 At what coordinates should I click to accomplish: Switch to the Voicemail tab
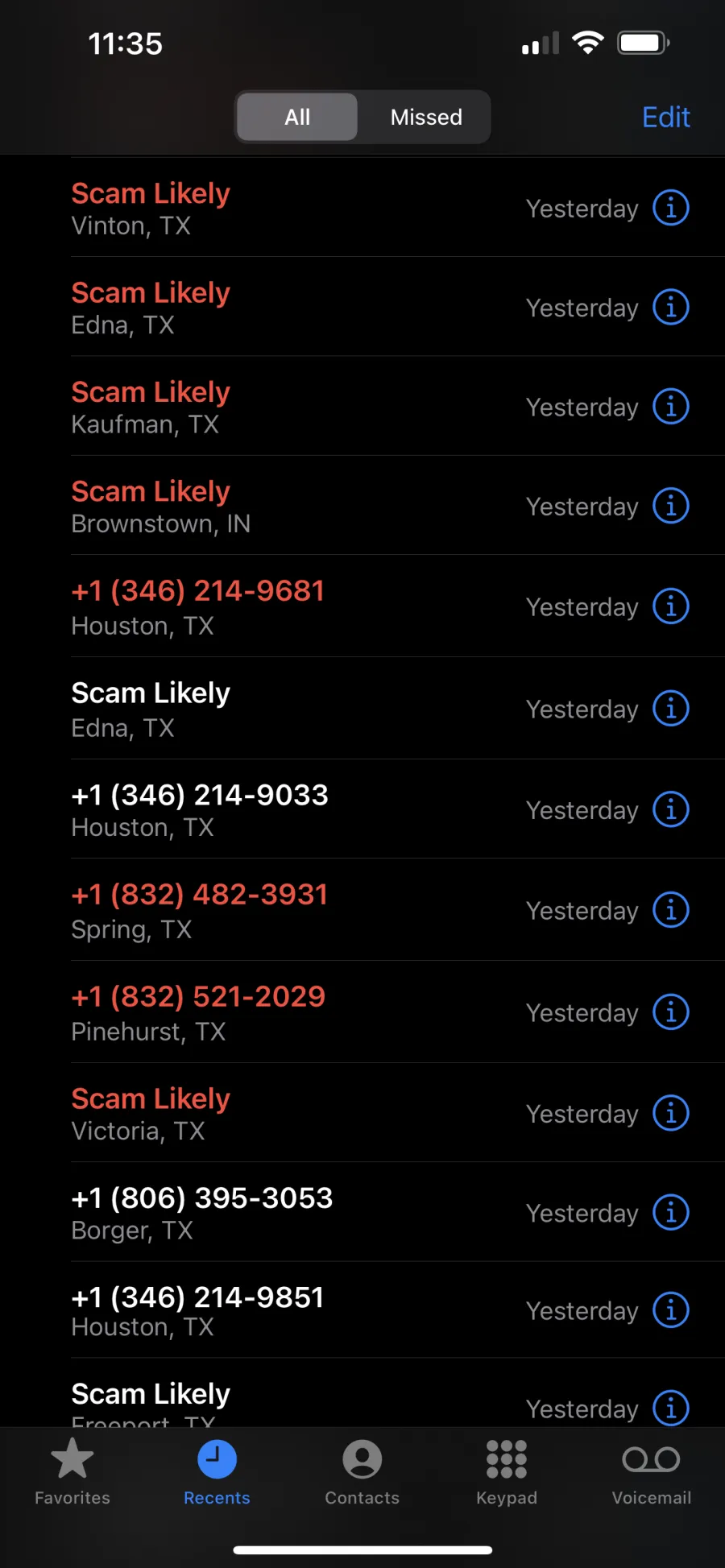click(x=652, y=1473)
